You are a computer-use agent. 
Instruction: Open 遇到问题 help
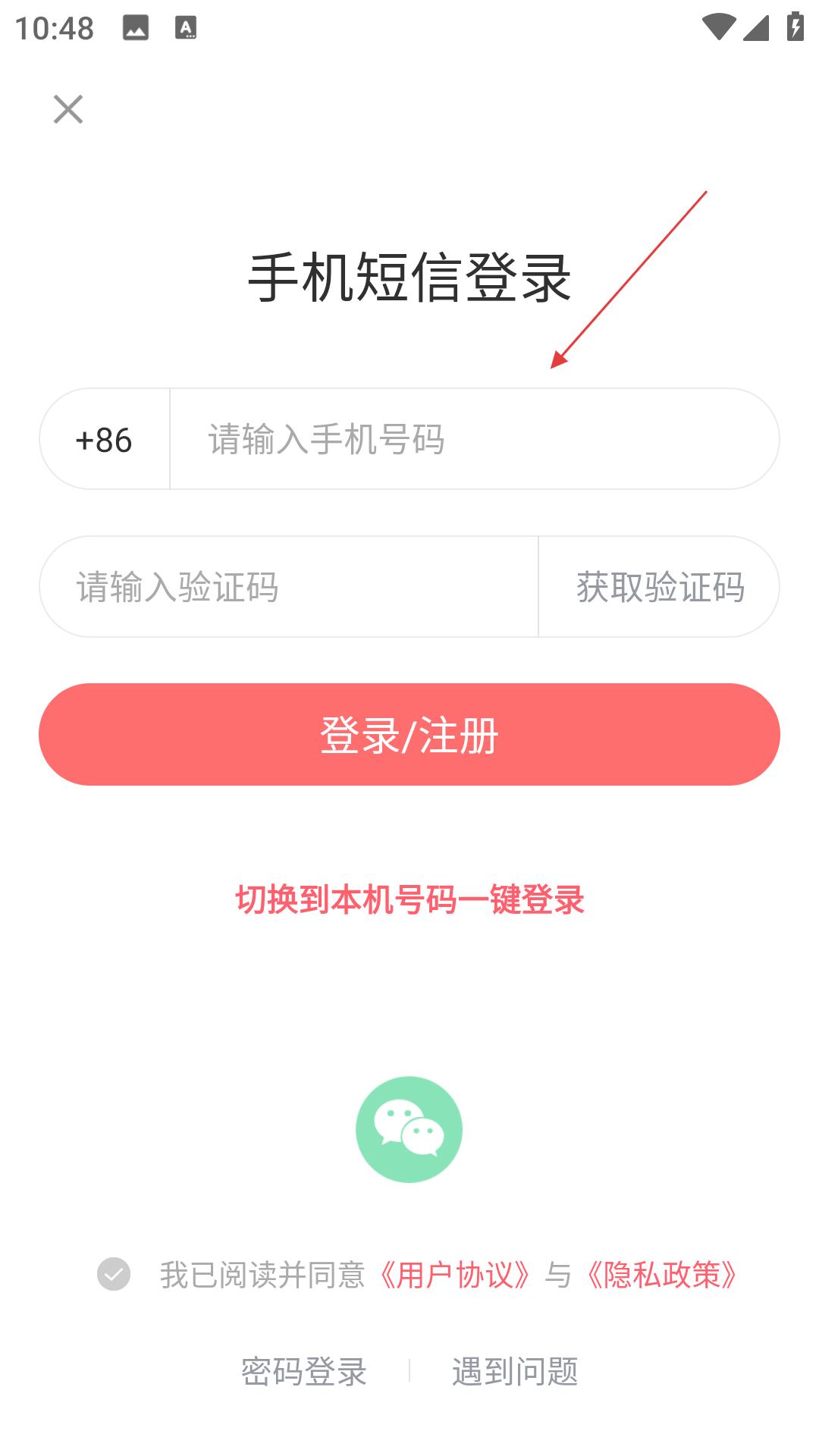coord(515,1371)
